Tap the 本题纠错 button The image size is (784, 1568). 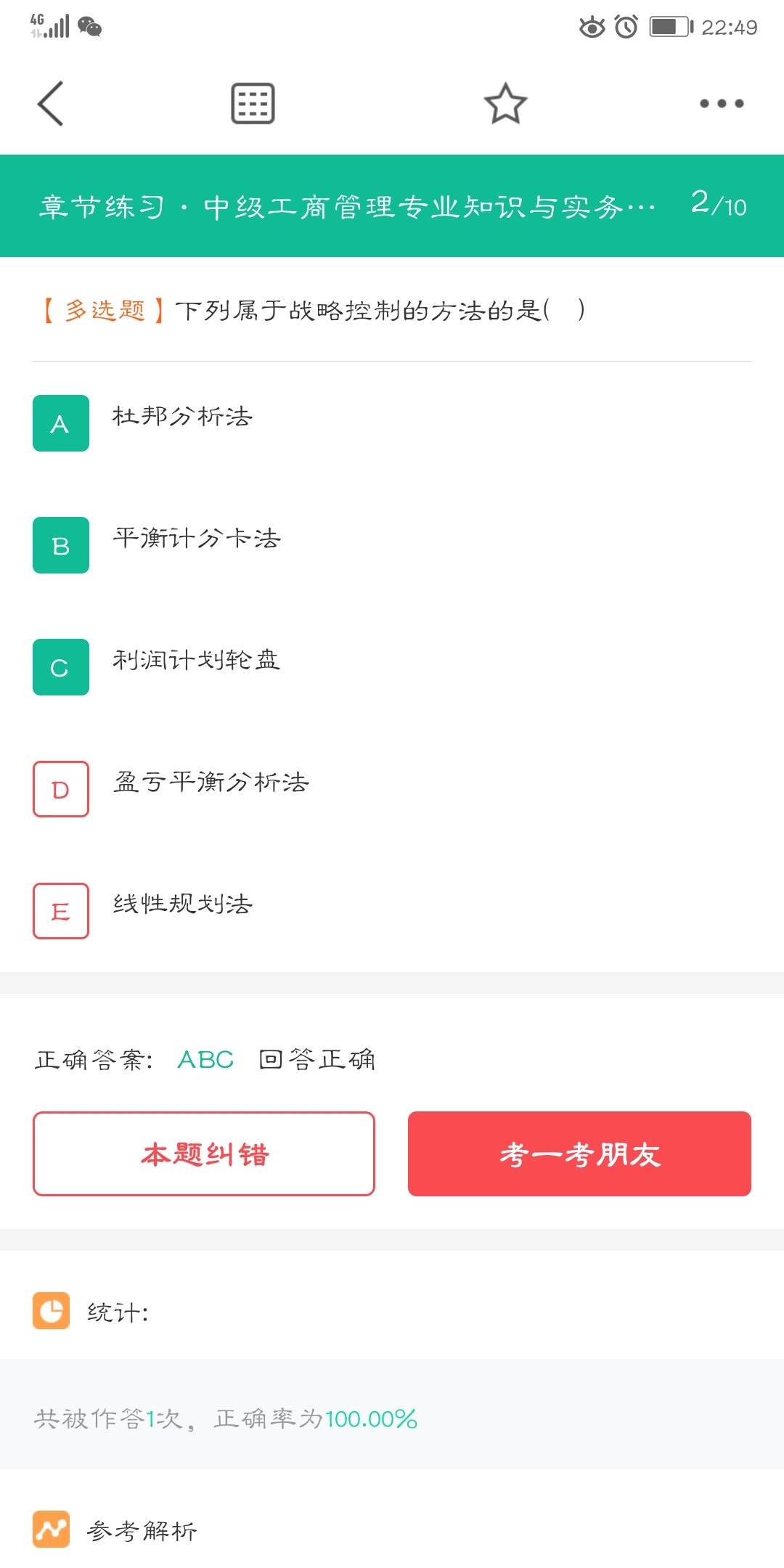[x=204, y=1153]
